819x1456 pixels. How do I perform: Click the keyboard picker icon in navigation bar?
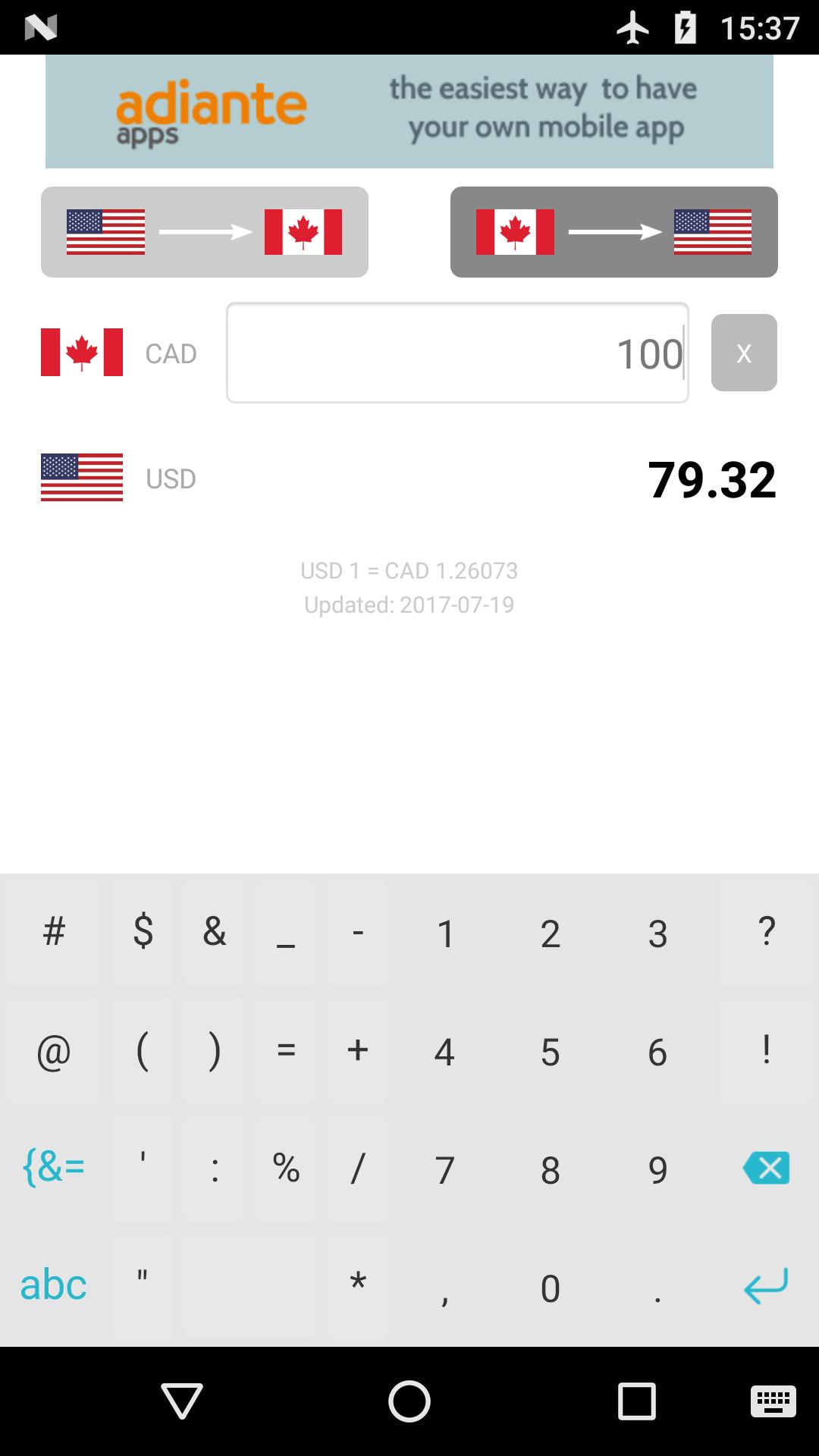click(x=772, y=1401)
